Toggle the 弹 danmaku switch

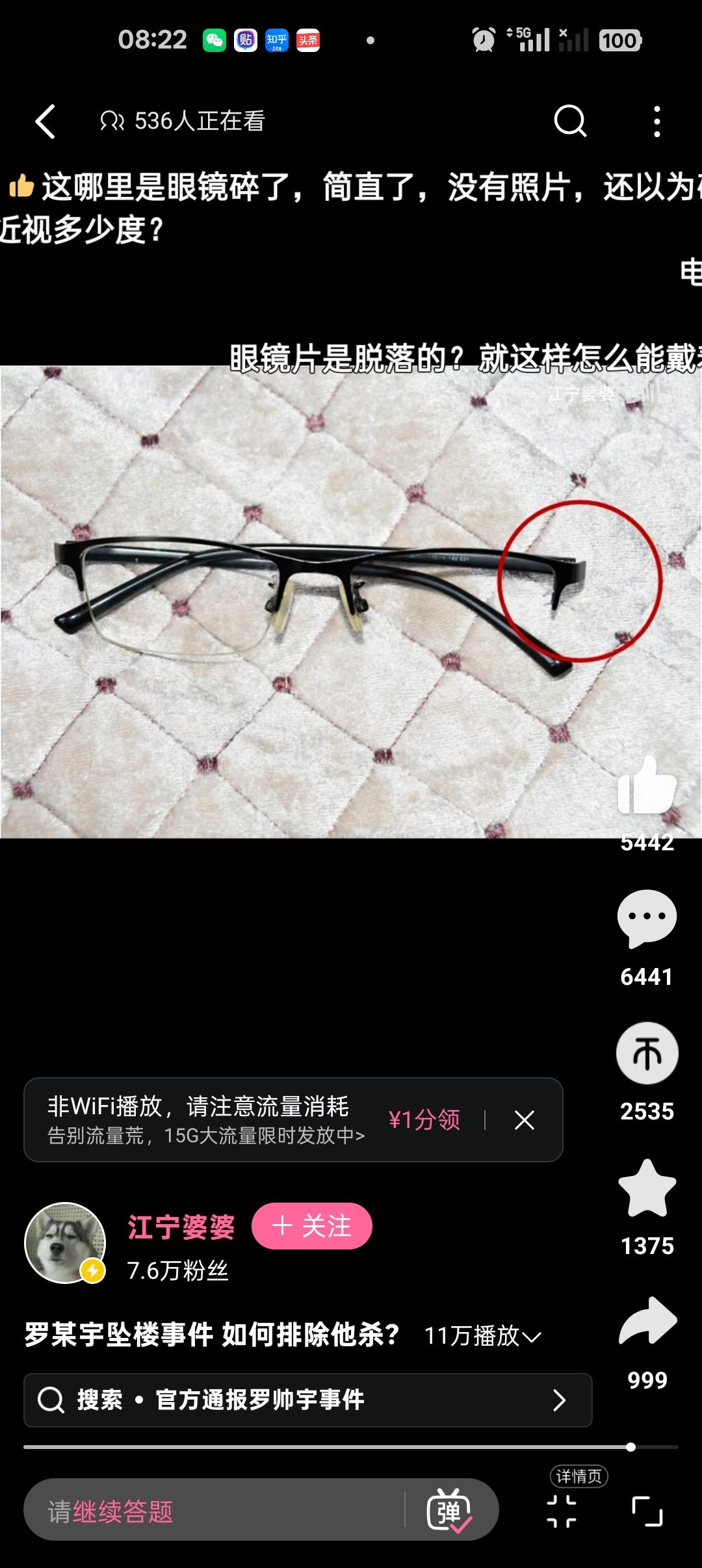[x=449, y=1510]
